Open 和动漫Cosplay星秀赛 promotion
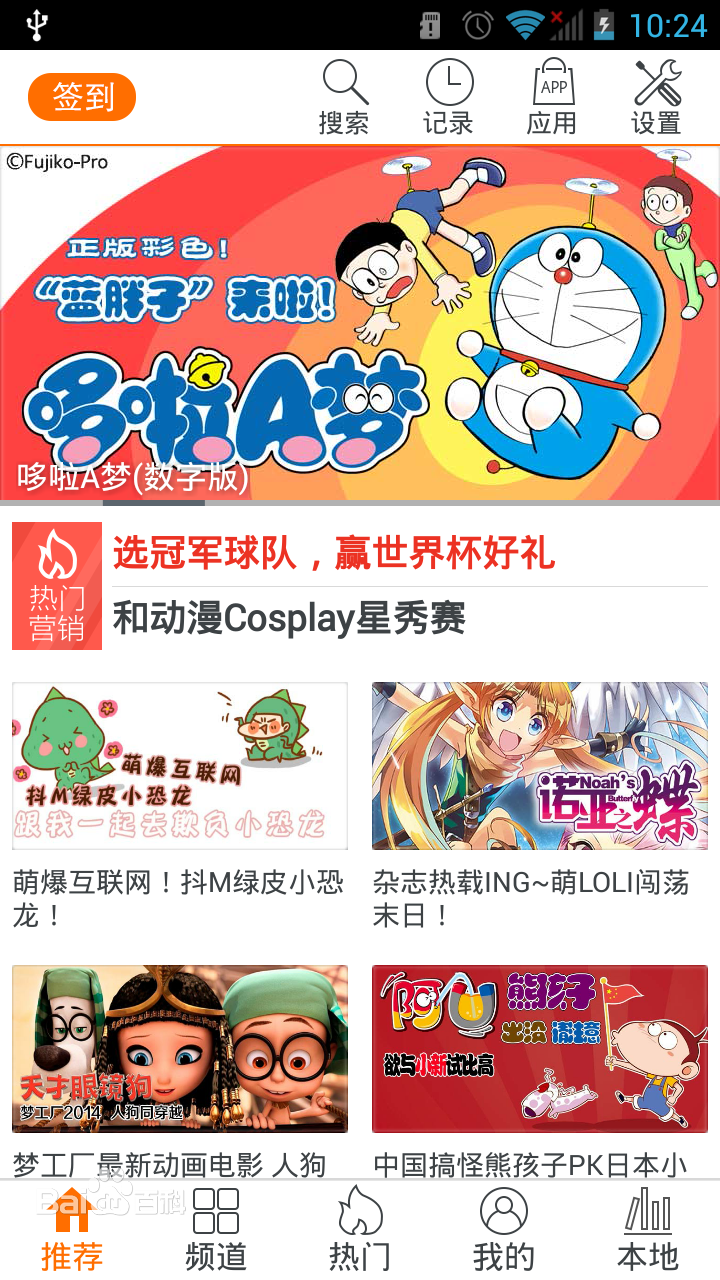720x1280 pixels. 289,619
